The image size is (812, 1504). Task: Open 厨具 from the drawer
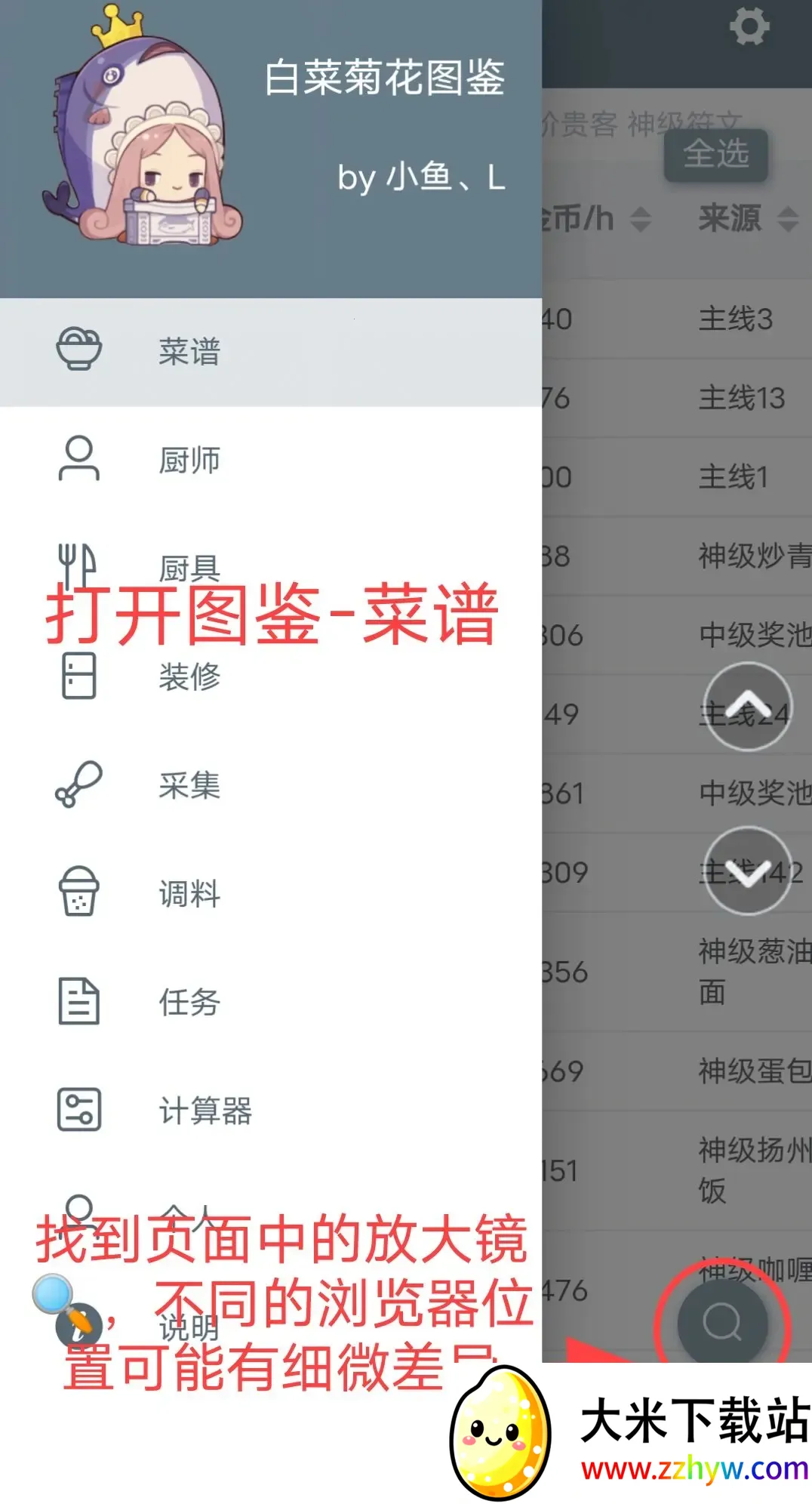pos(189,566)
